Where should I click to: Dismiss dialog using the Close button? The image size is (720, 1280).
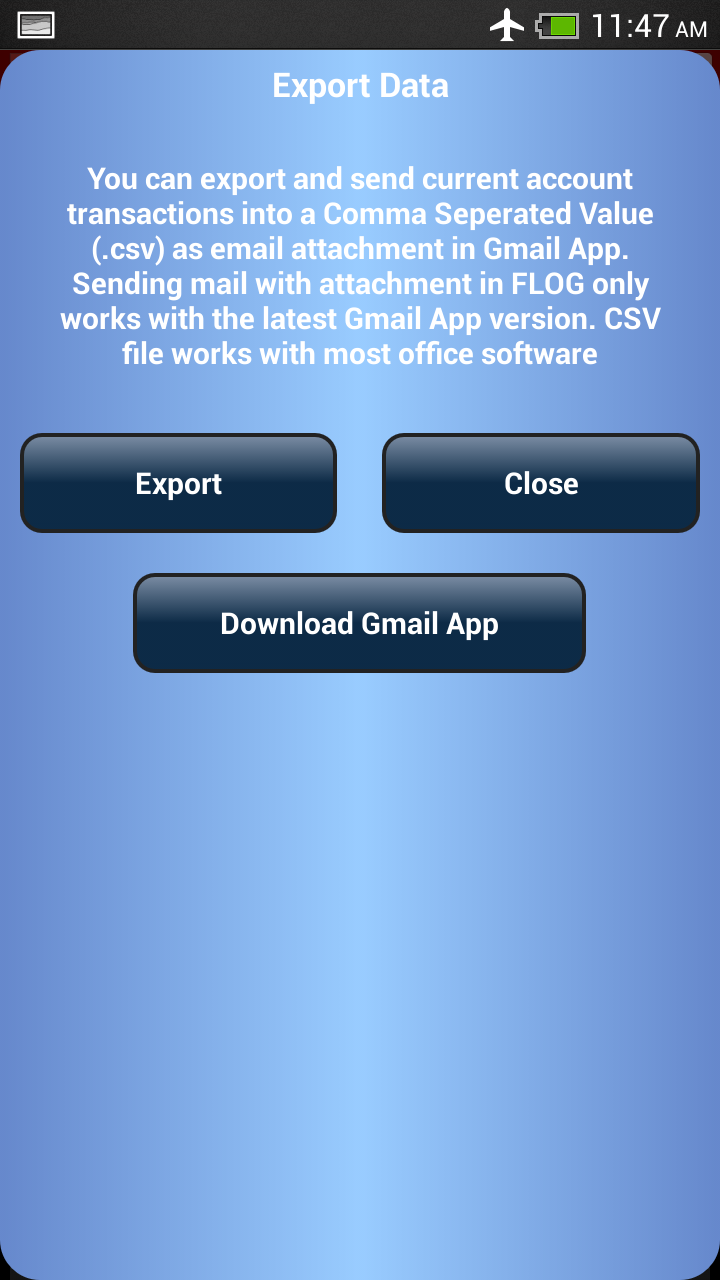540,483
